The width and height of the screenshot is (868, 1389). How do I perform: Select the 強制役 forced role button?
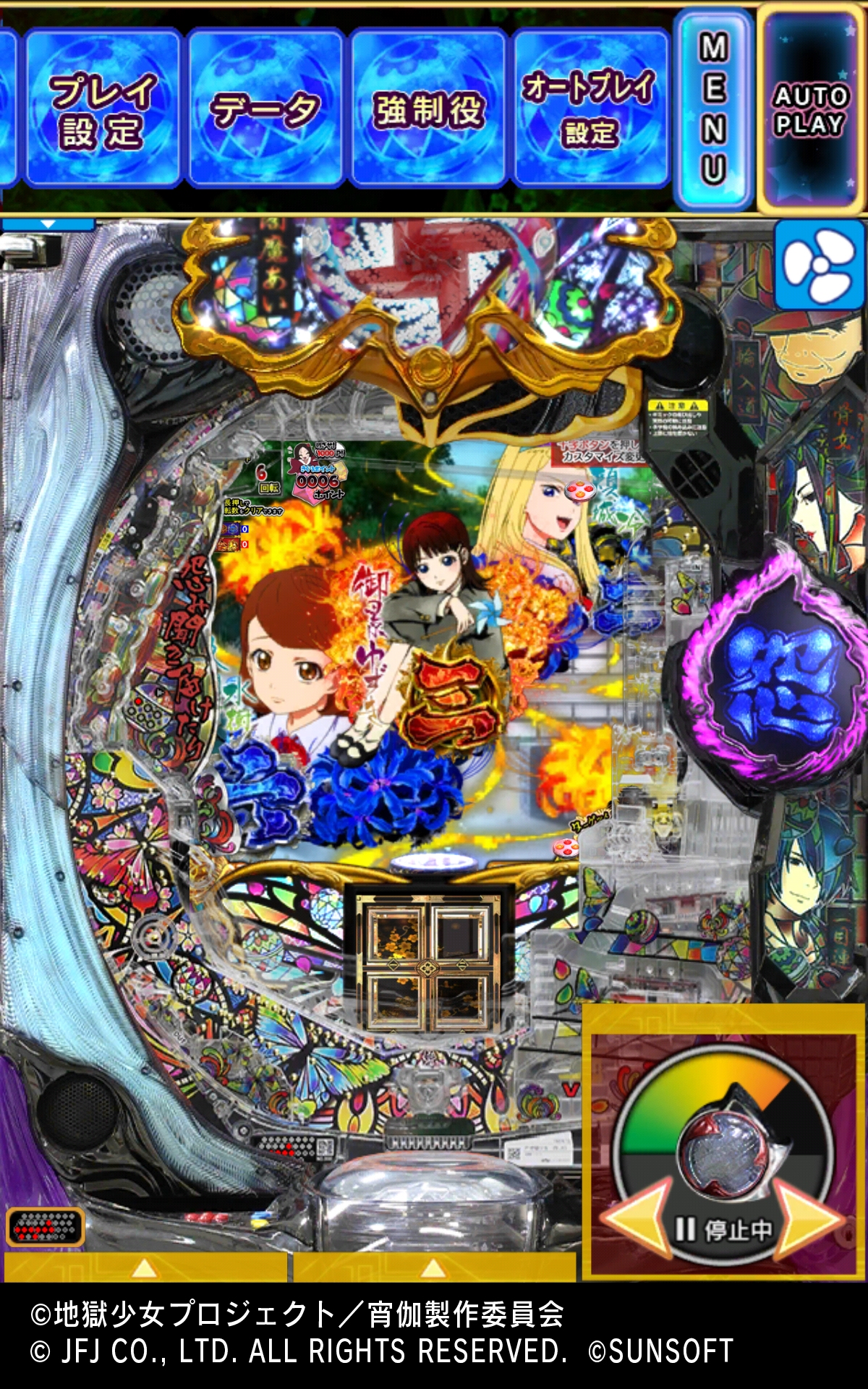pyautogui.click(x=427, y=109)
